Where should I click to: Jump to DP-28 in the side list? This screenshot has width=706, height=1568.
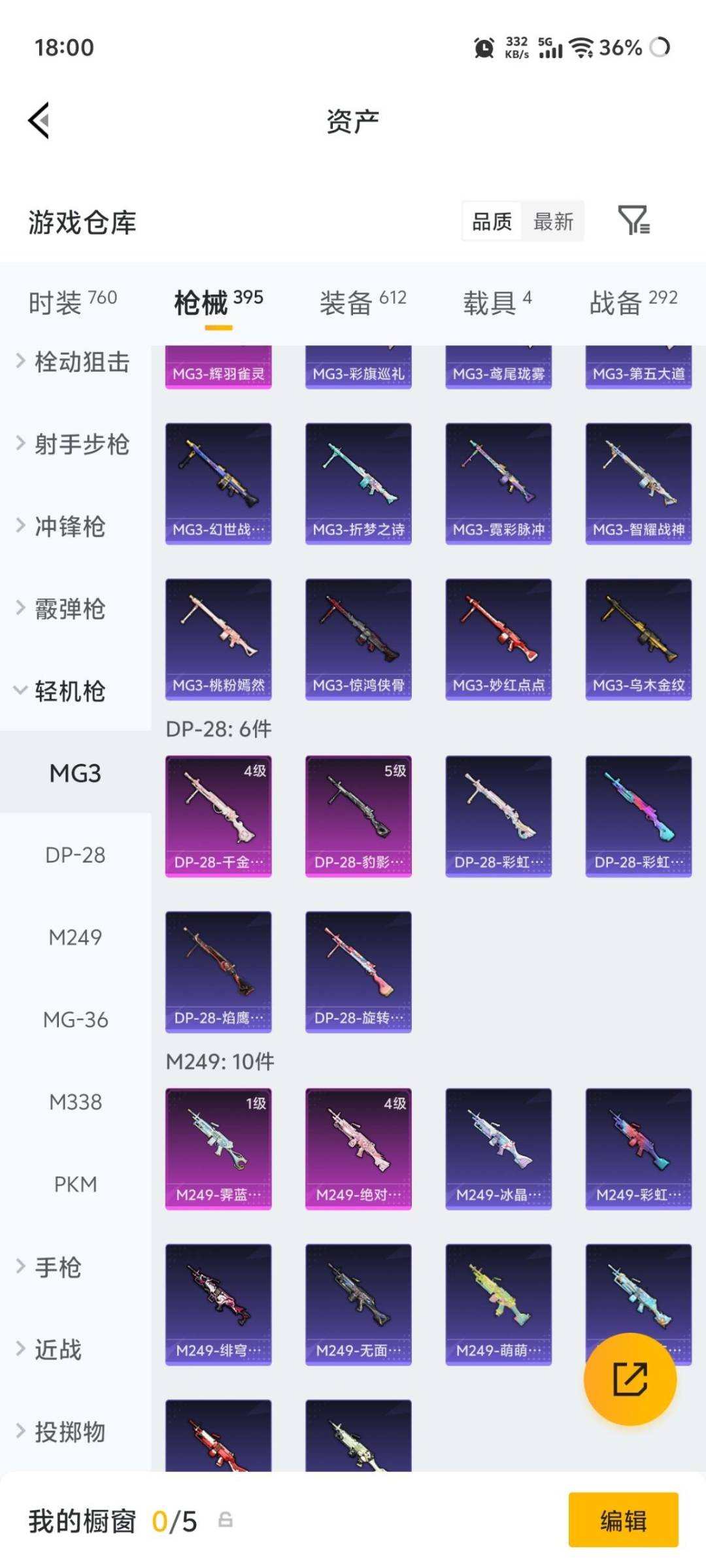click(75, 855)
